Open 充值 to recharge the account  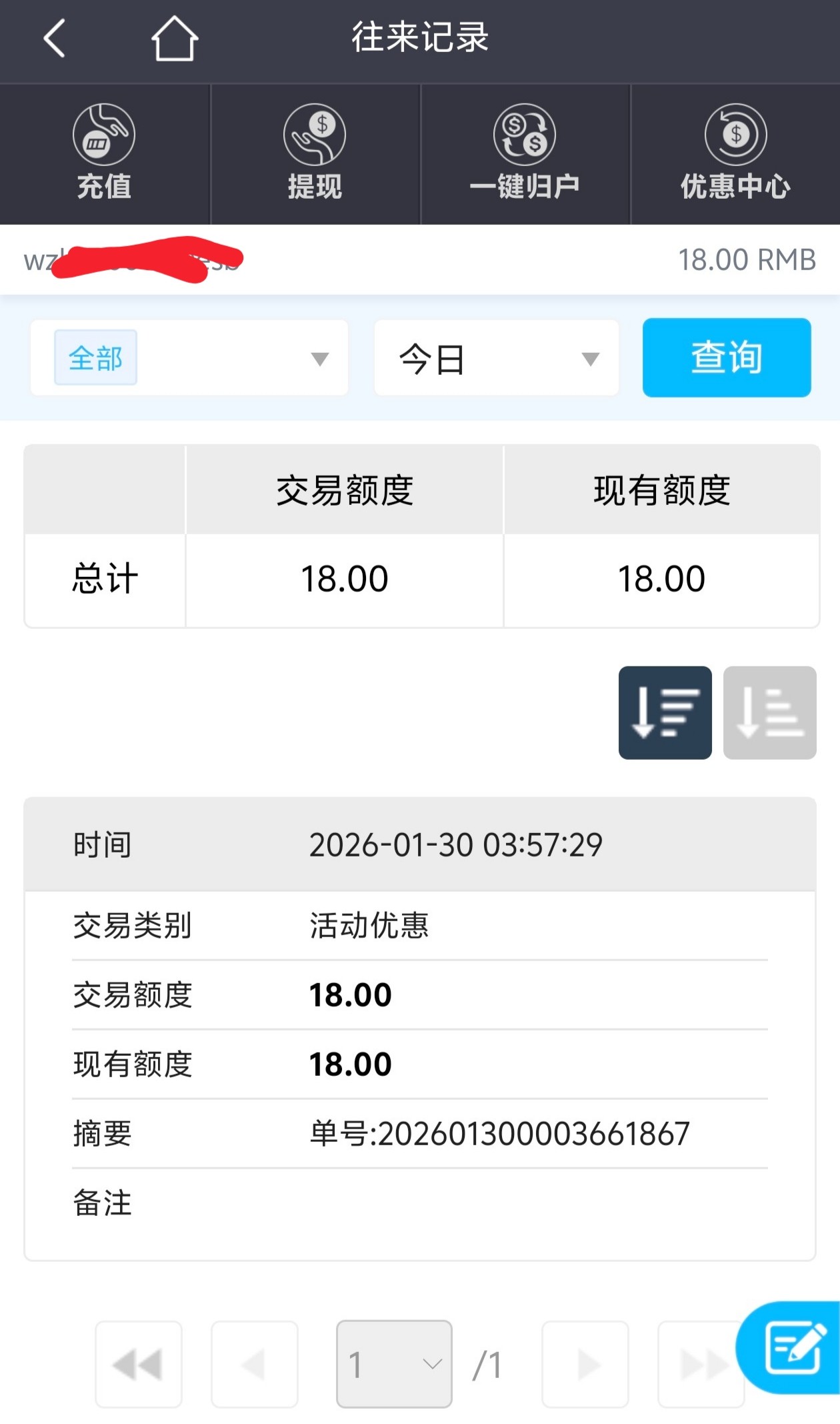(x=104, y=153)
